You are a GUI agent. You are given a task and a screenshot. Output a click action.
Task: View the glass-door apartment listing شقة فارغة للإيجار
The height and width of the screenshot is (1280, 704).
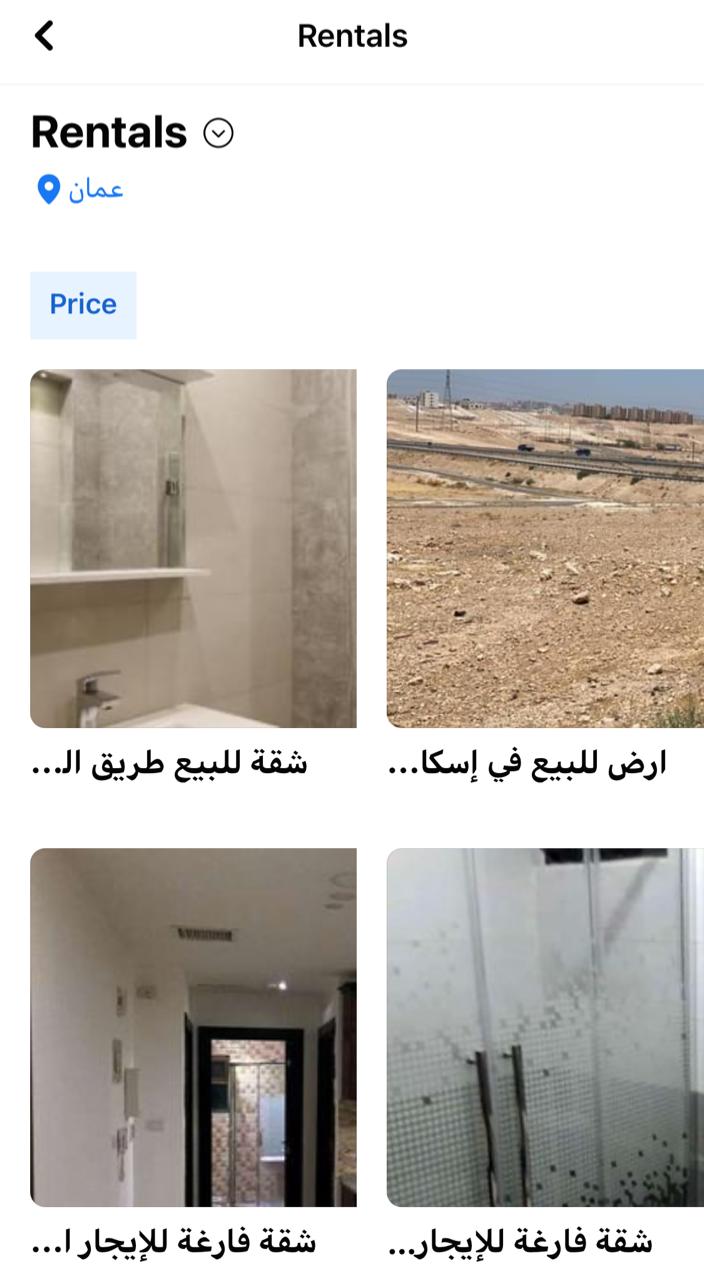point(545,1028)
